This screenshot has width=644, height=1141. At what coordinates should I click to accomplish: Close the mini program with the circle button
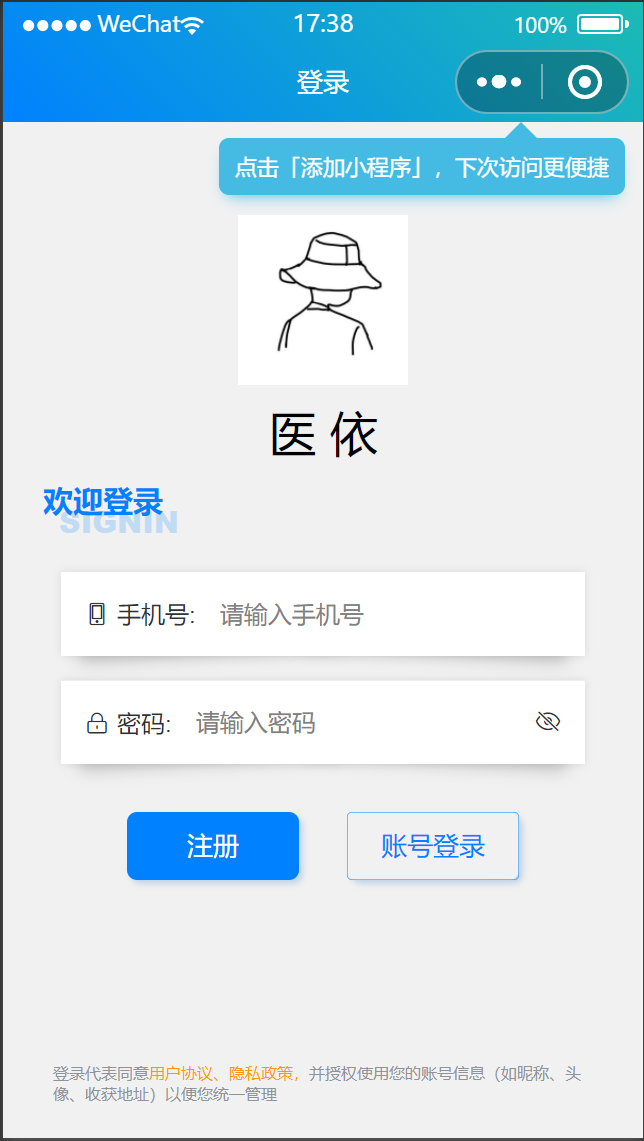pyautogui.click(x=585, y=82)
